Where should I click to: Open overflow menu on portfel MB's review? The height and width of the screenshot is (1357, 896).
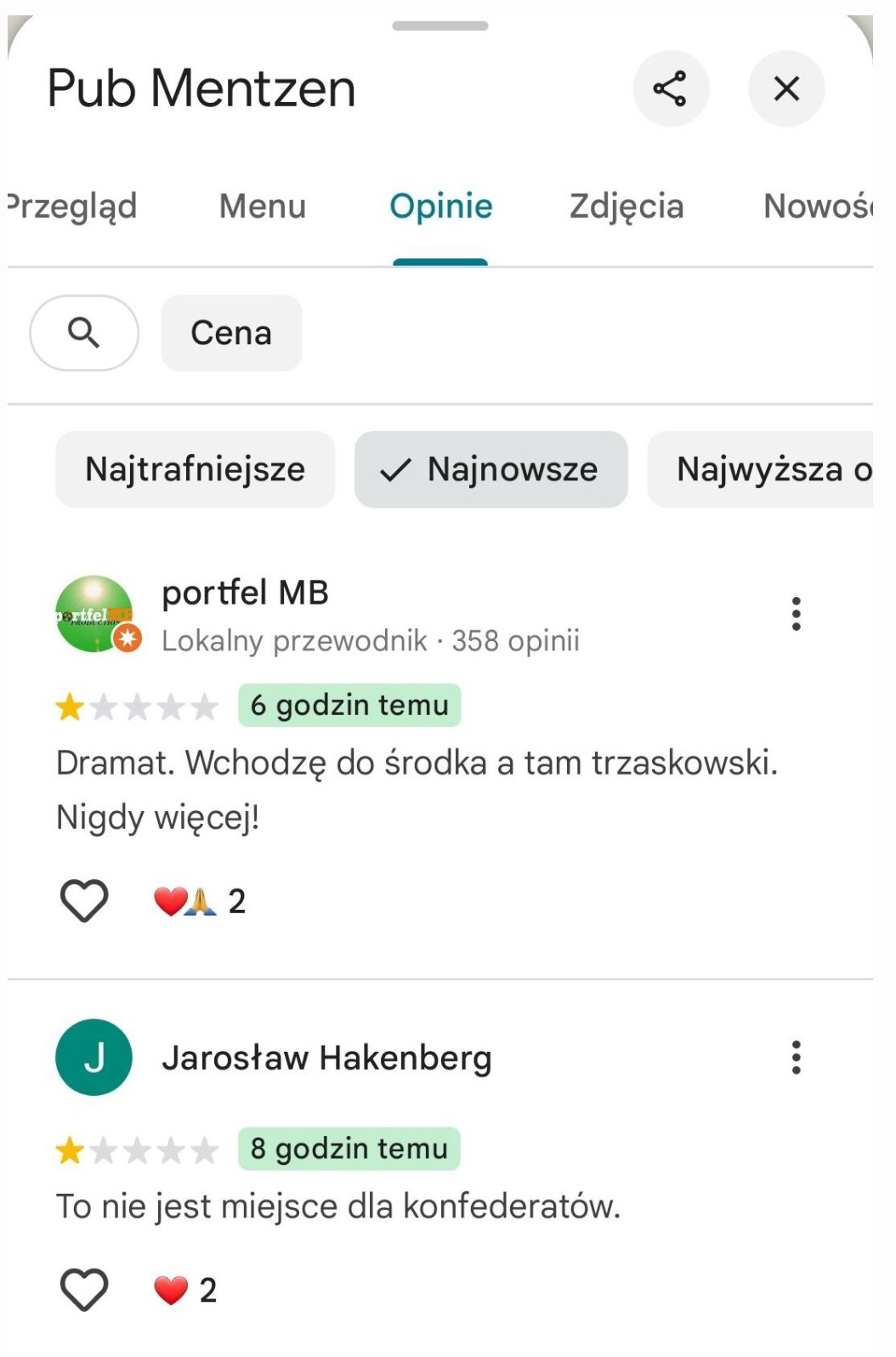coord(796,614)
